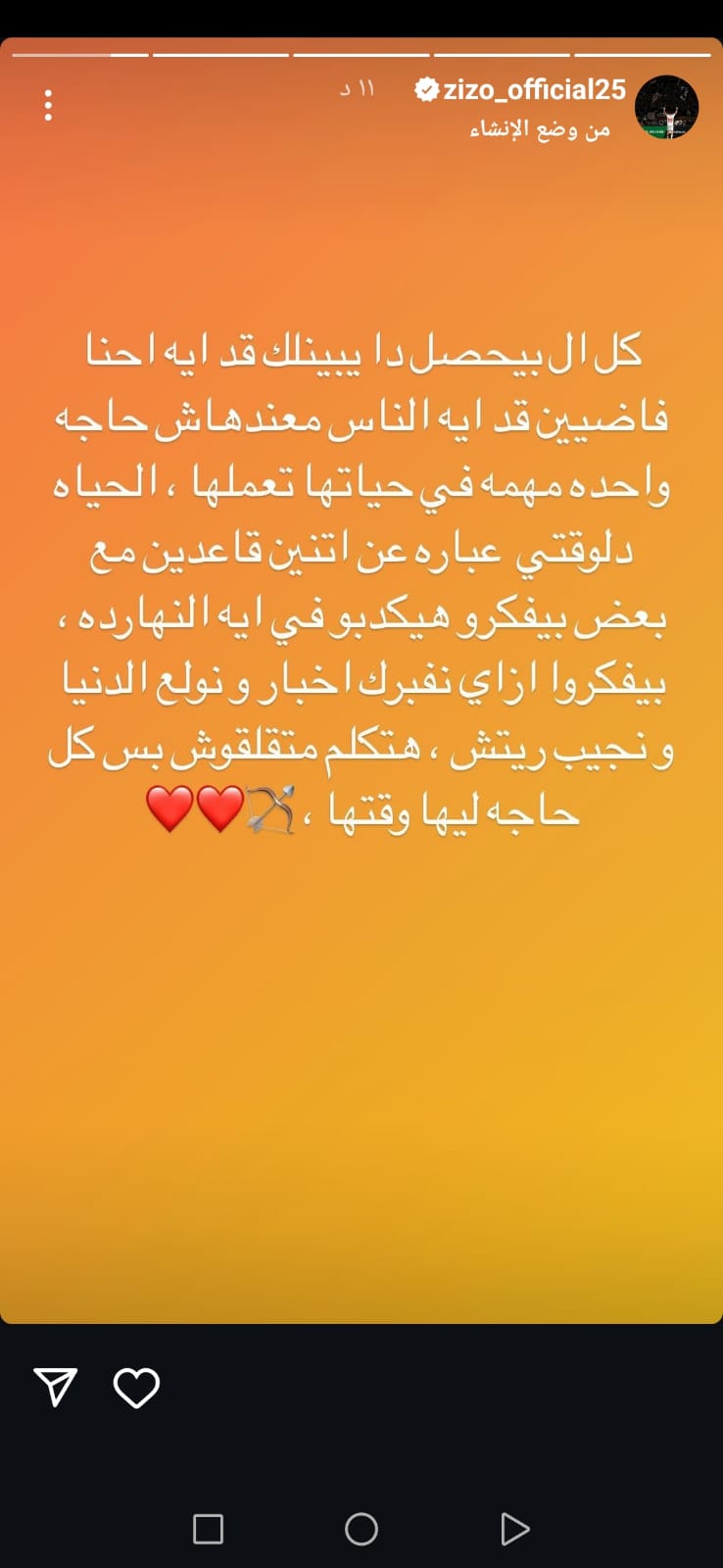The width and height of the screenshot is (723, 1568).
Task: Open the story's three-dot options menu
Action: click(x=48, y=105)
